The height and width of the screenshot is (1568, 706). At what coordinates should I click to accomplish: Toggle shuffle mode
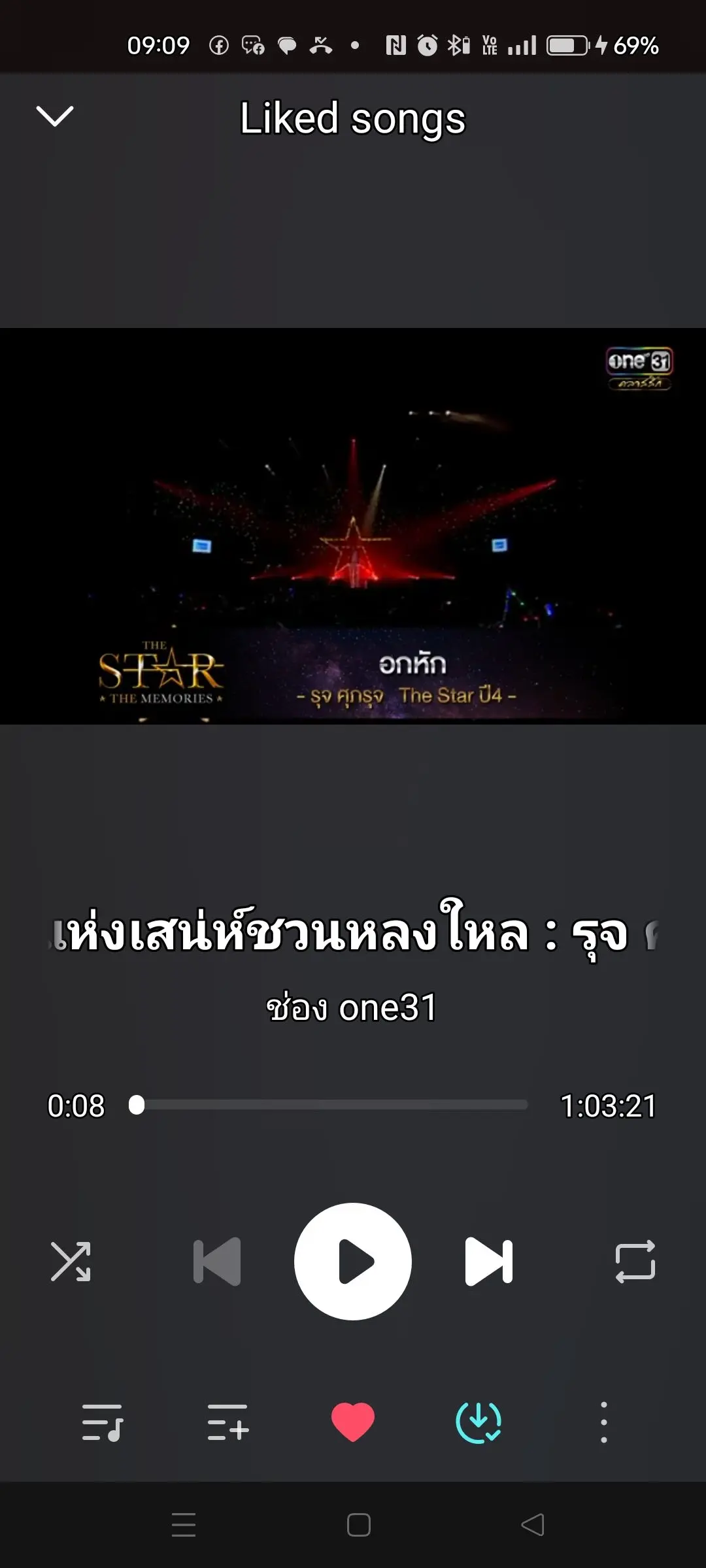(x=71, y=1261)
